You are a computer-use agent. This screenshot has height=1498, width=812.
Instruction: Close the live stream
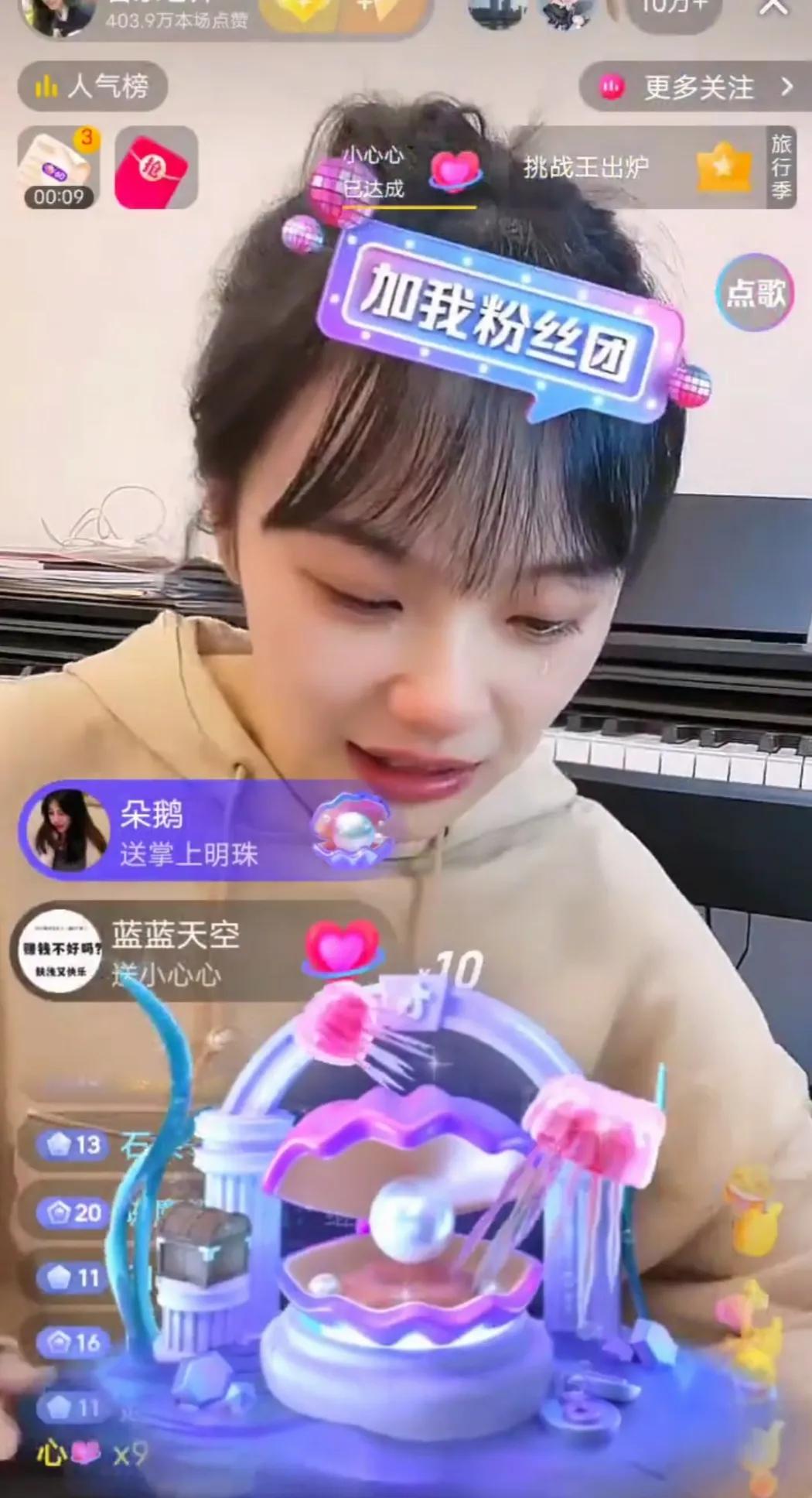774,8
